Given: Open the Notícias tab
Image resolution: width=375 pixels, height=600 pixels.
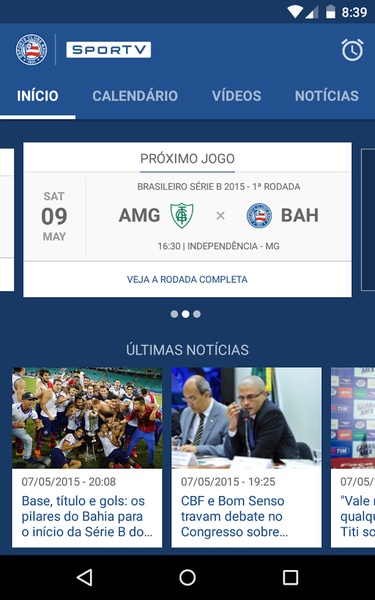Looking at the screenshot, I should pyautogui.click(x=327, y=96).
